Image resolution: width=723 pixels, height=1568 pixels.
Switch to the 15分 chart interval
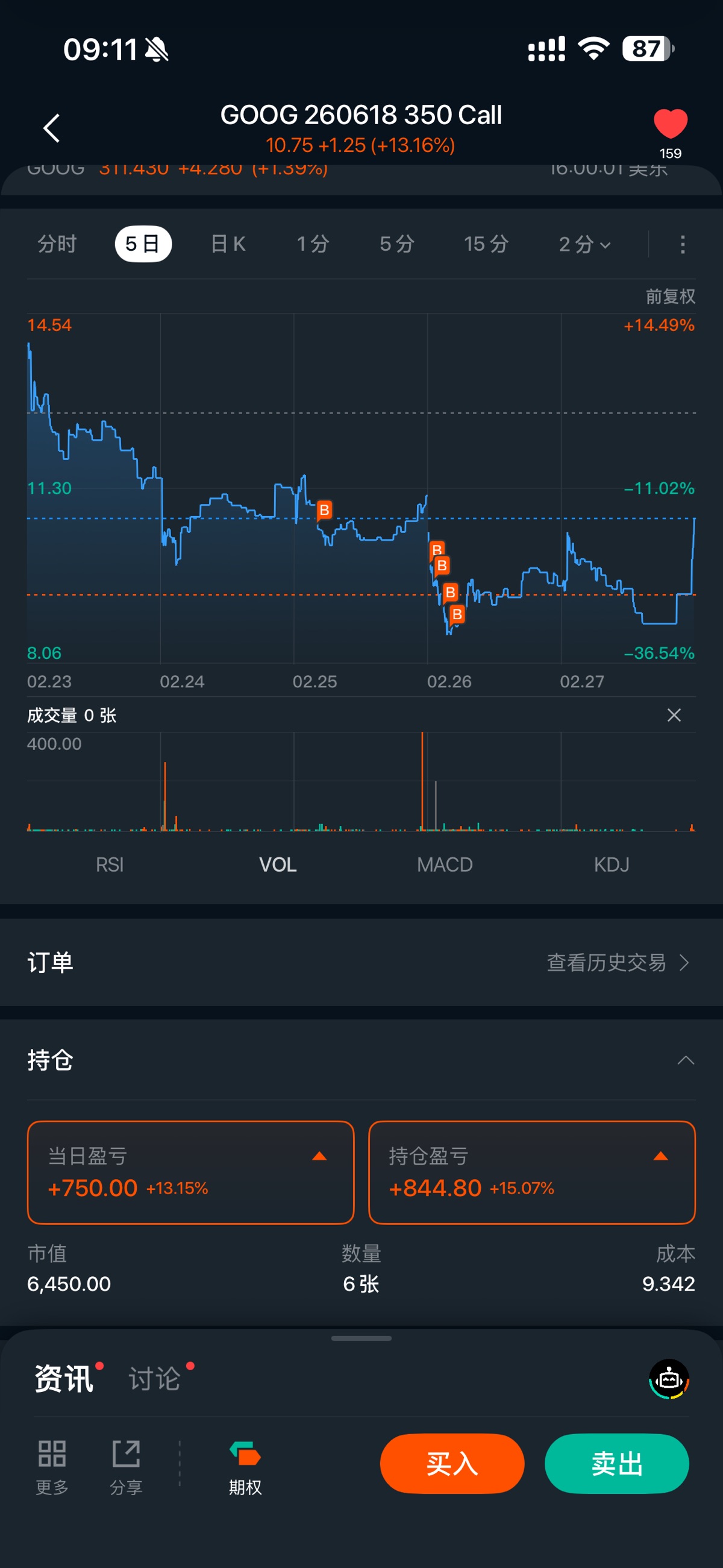pyautogui.click(x=486, y=244)
